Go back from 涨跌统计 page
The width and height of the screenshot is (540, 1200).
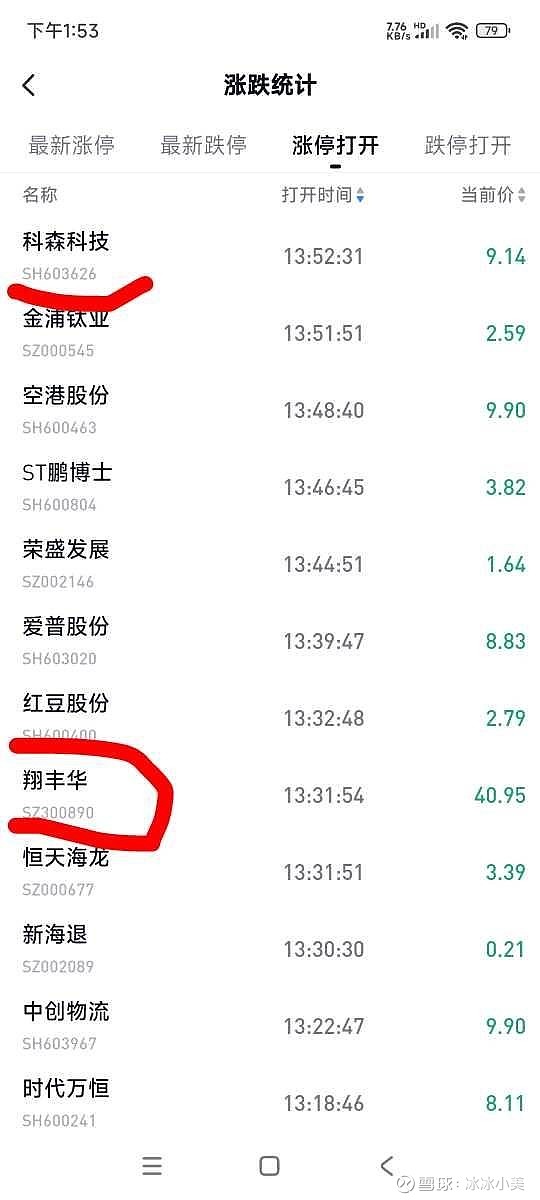pyautogui.click(x=29, y=86)
